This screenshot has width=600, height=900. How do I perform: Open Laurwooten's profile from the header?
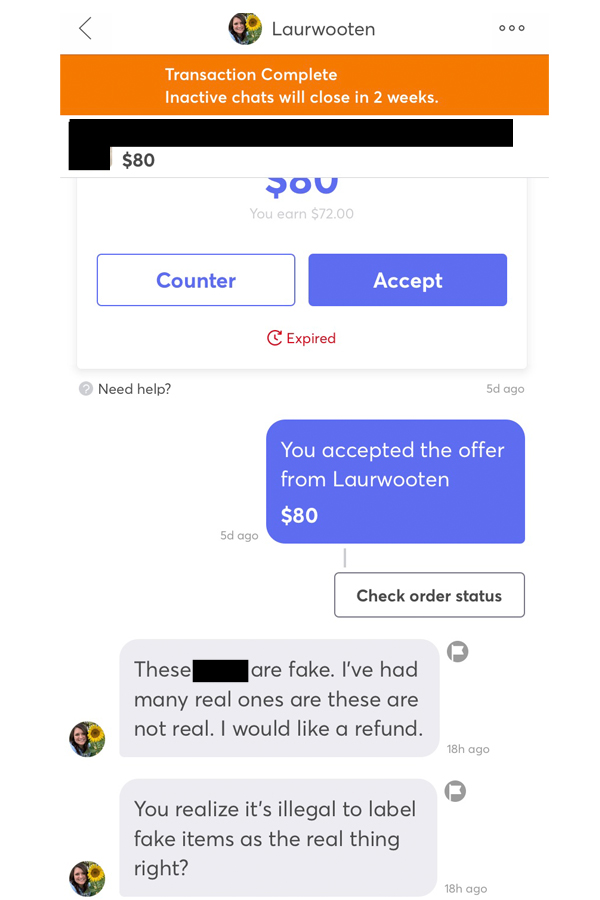[302, 29]
